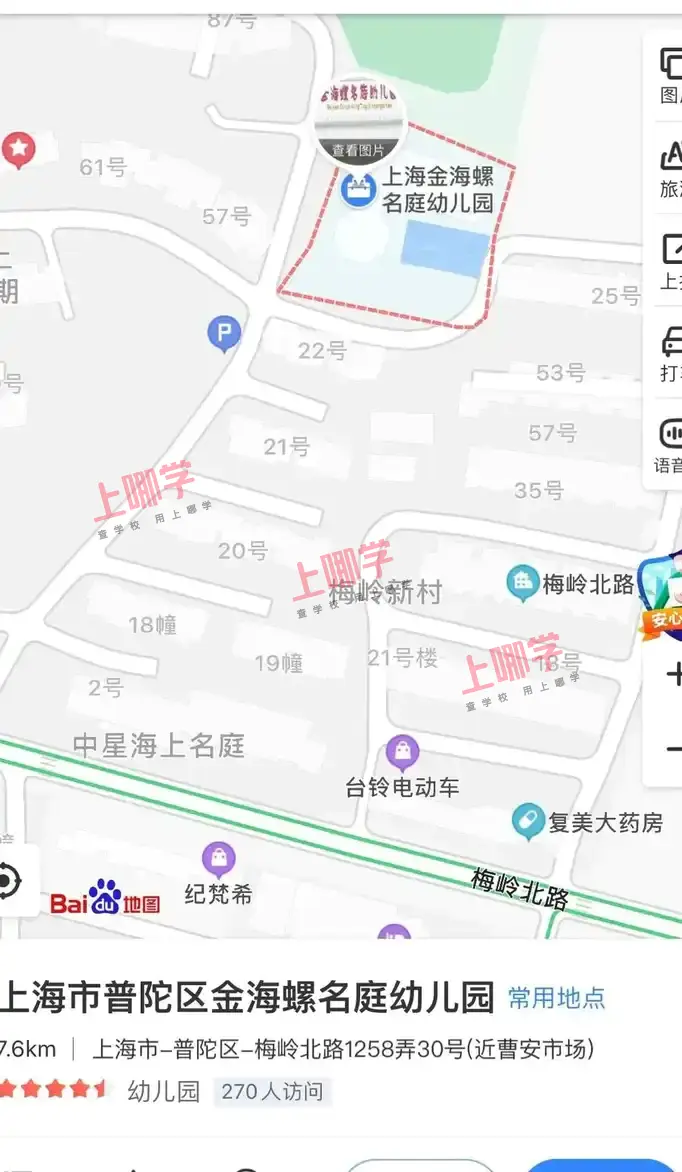Image resolution: width=682 pixels, height=1172 pixels.
Task: Open the 打车 taxi shortcut
Action: tap(670, 352)
